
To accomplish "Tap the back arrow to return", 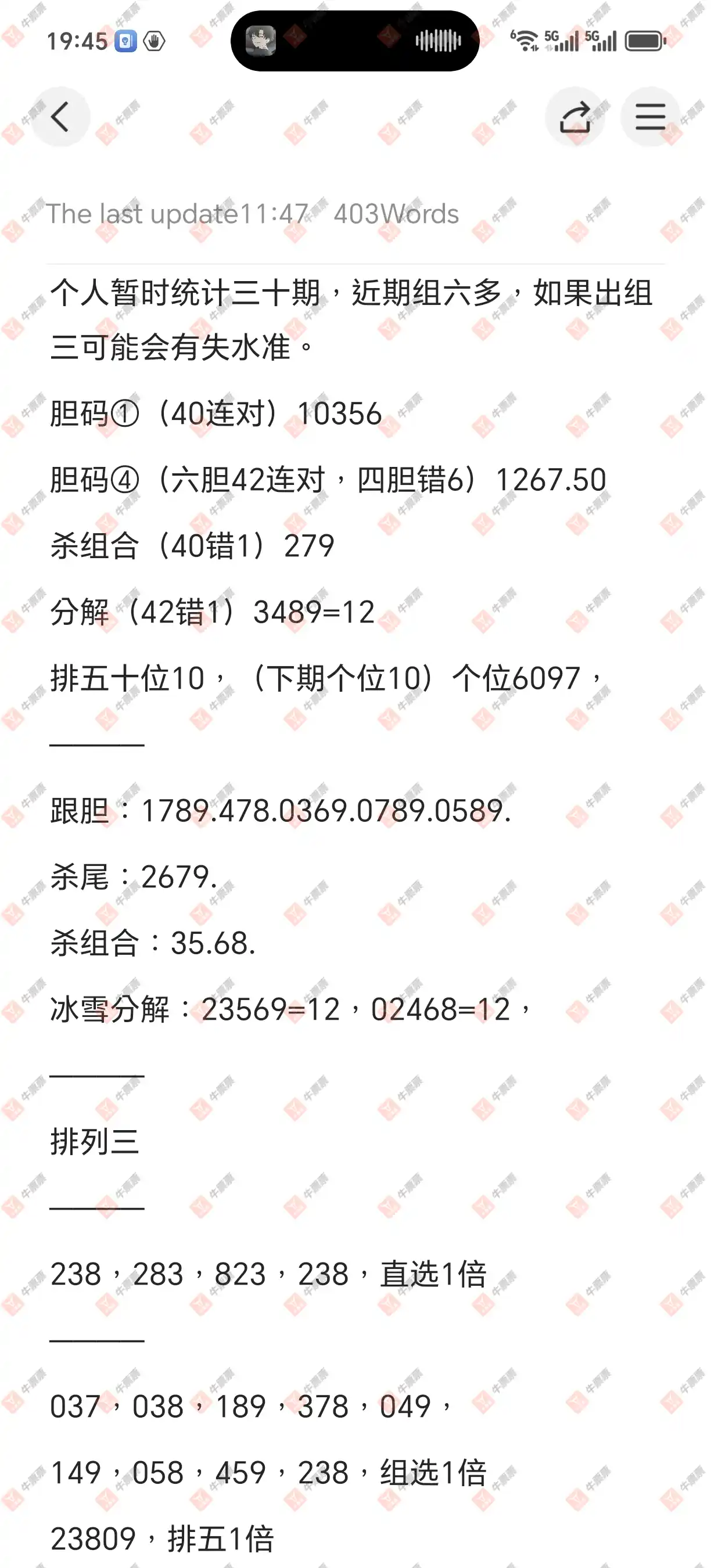I will point(60,116).
